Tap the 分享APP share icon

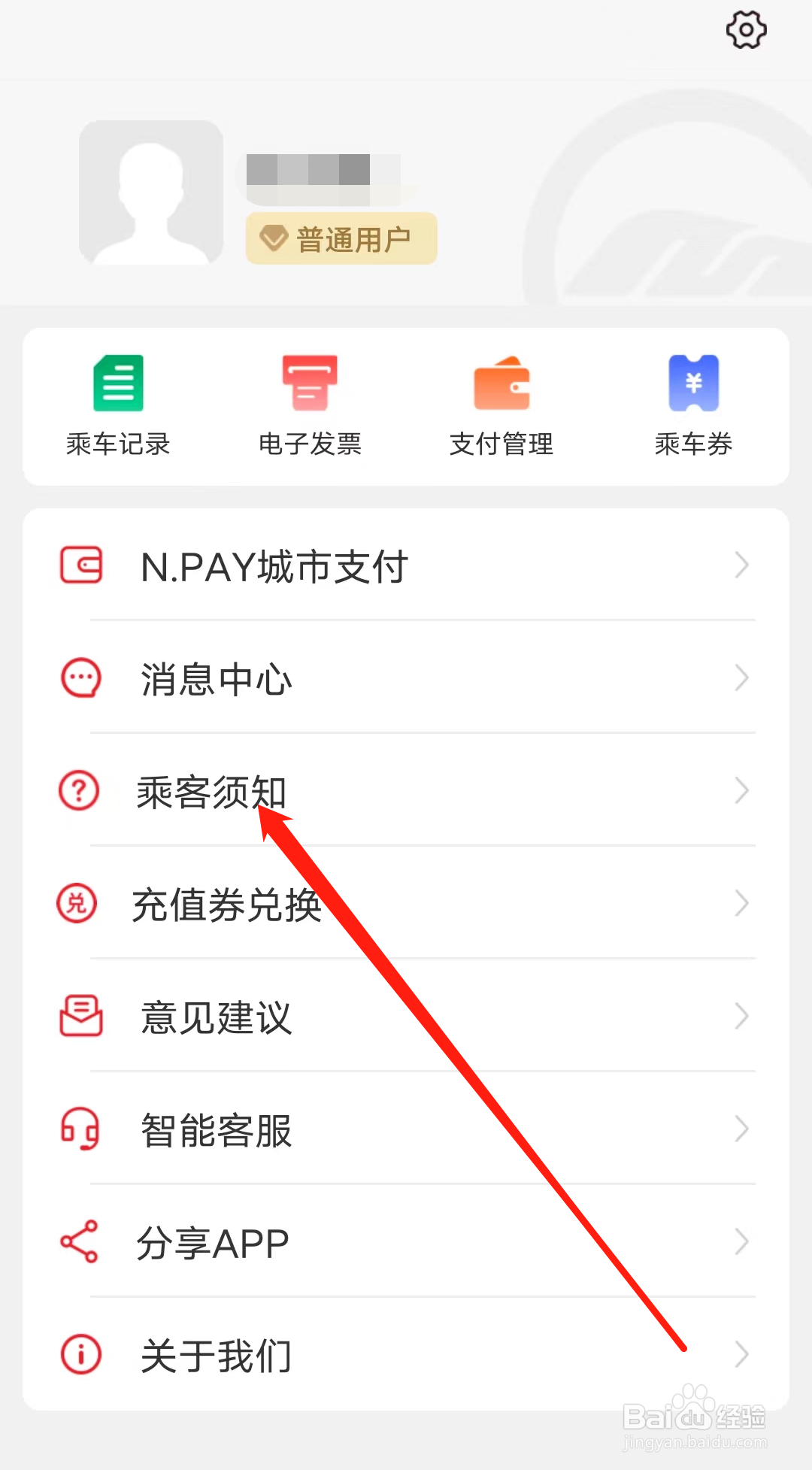77,1241
